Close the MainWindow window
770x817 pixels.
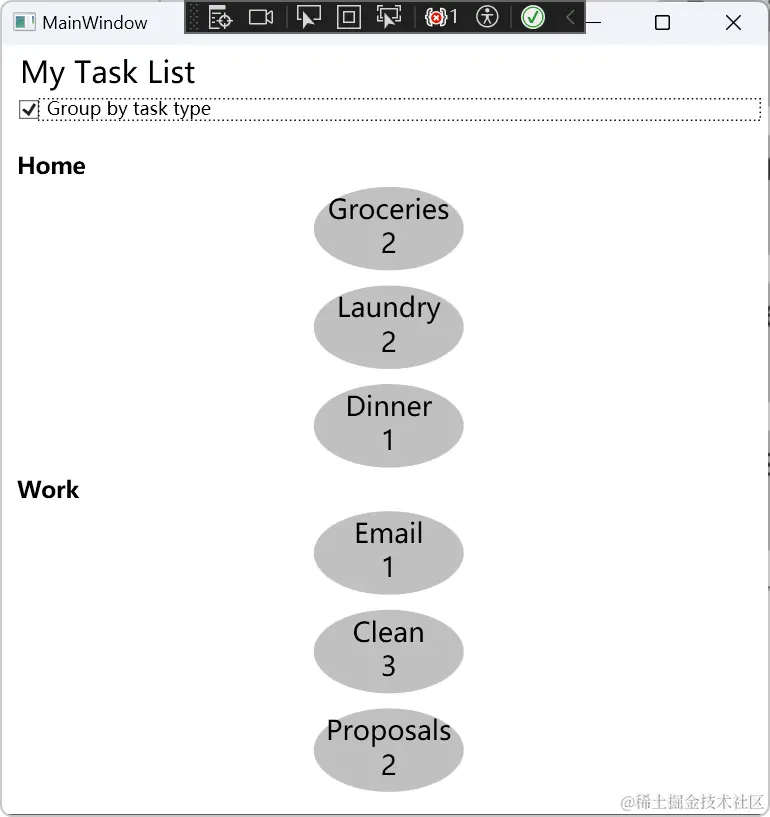(x=733, y=23)
